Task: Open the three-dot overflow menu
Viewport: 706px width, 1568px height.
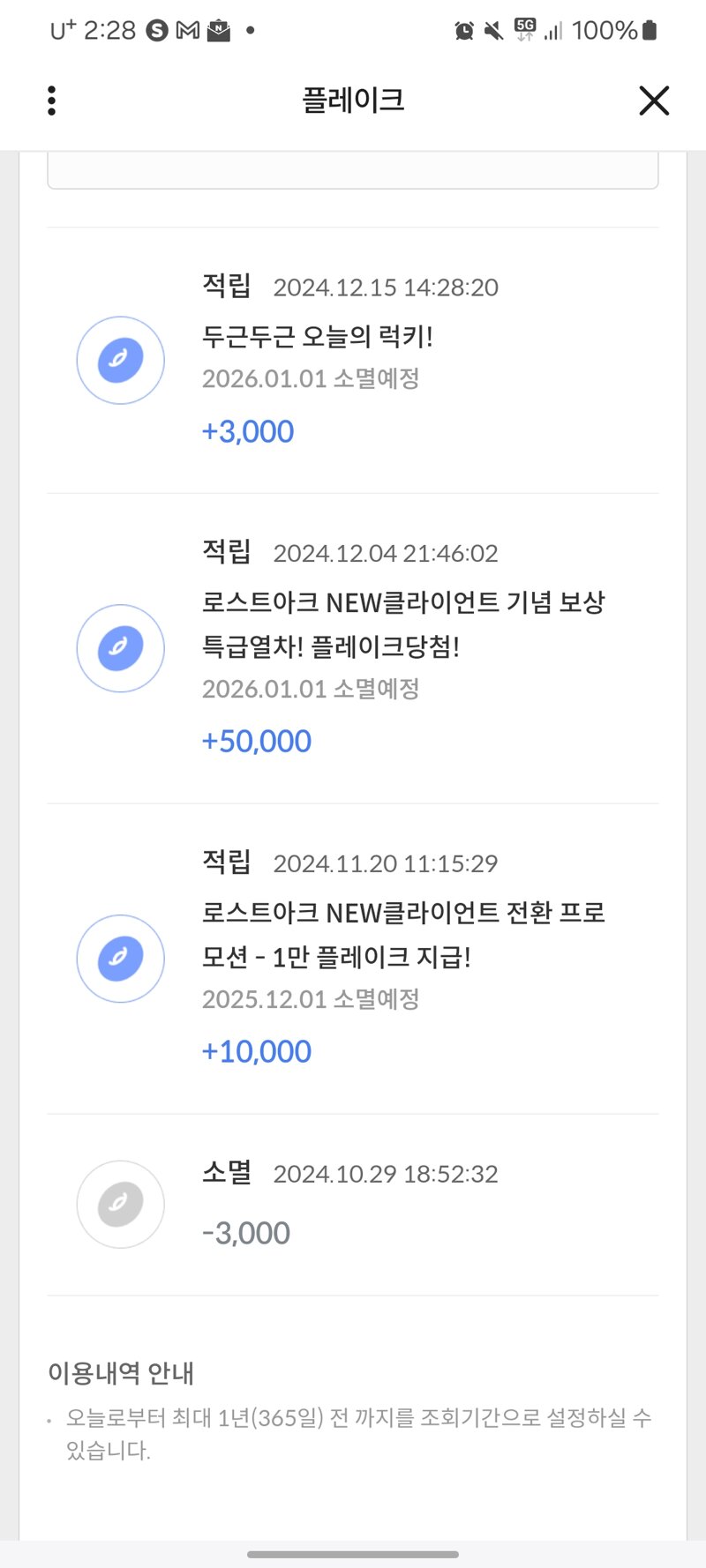Action: coord(51,101)
